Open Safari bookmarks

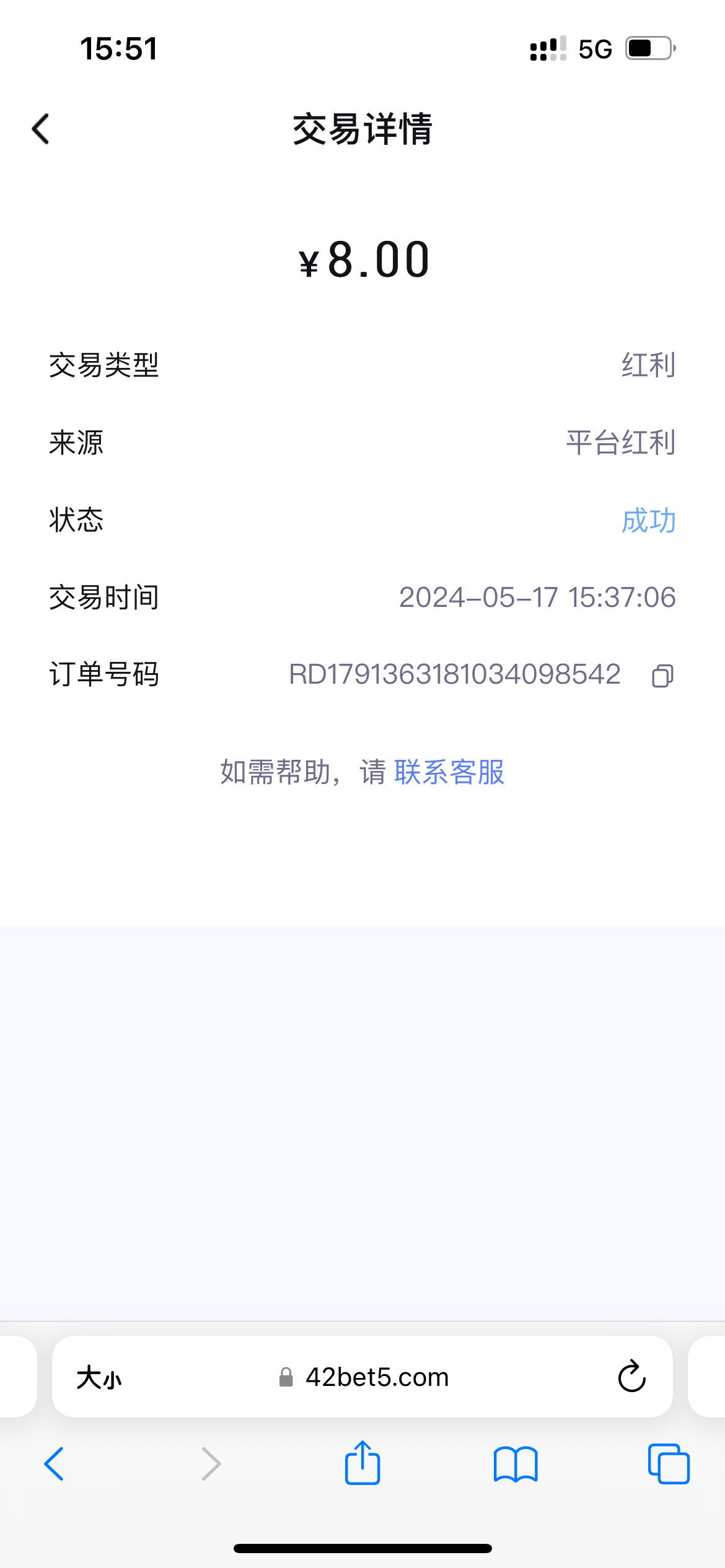tap(516, 1464)
